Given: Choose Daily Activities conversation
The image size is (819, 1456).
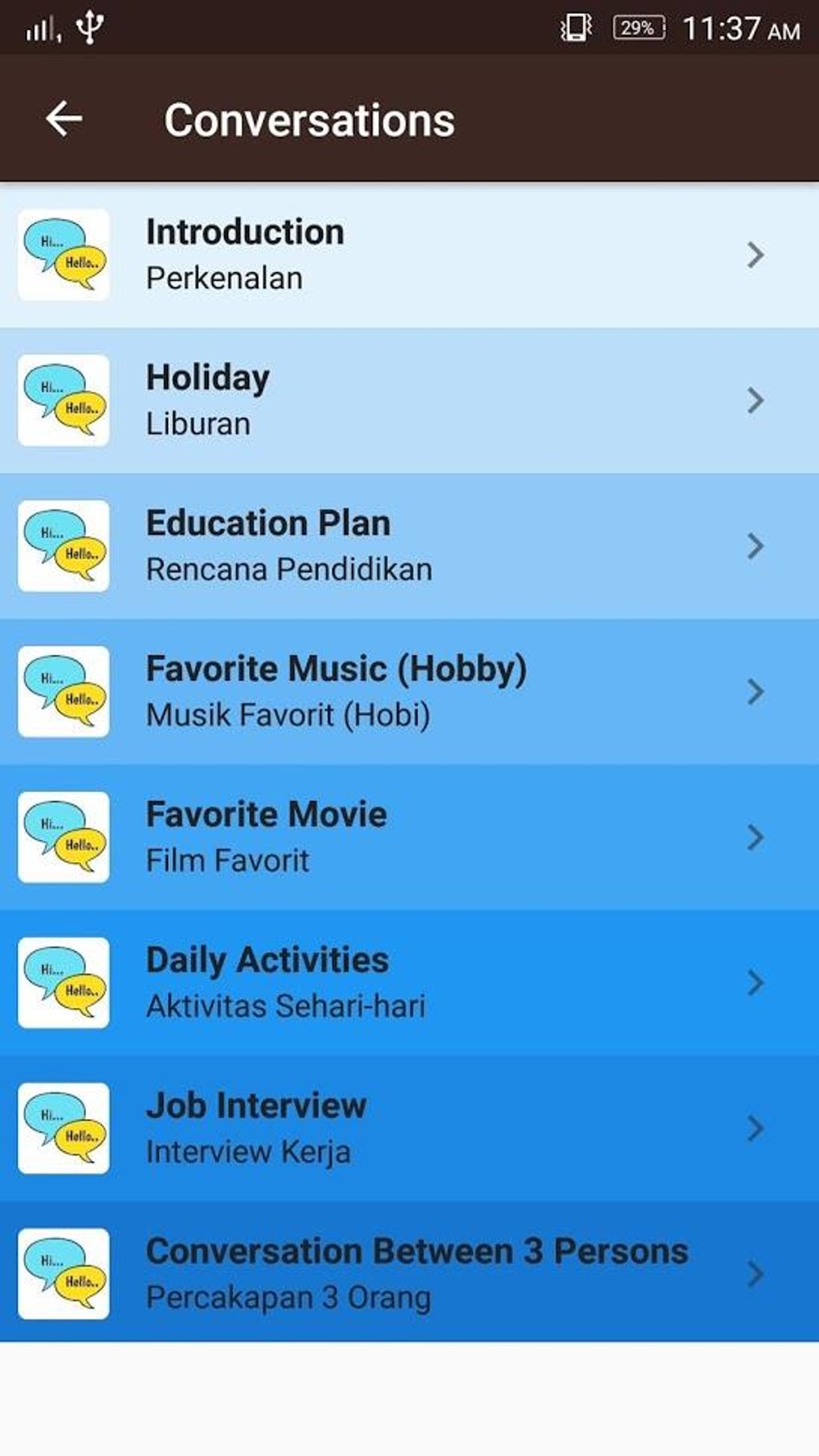Looking at the screenshot, I should click(409, 982).
